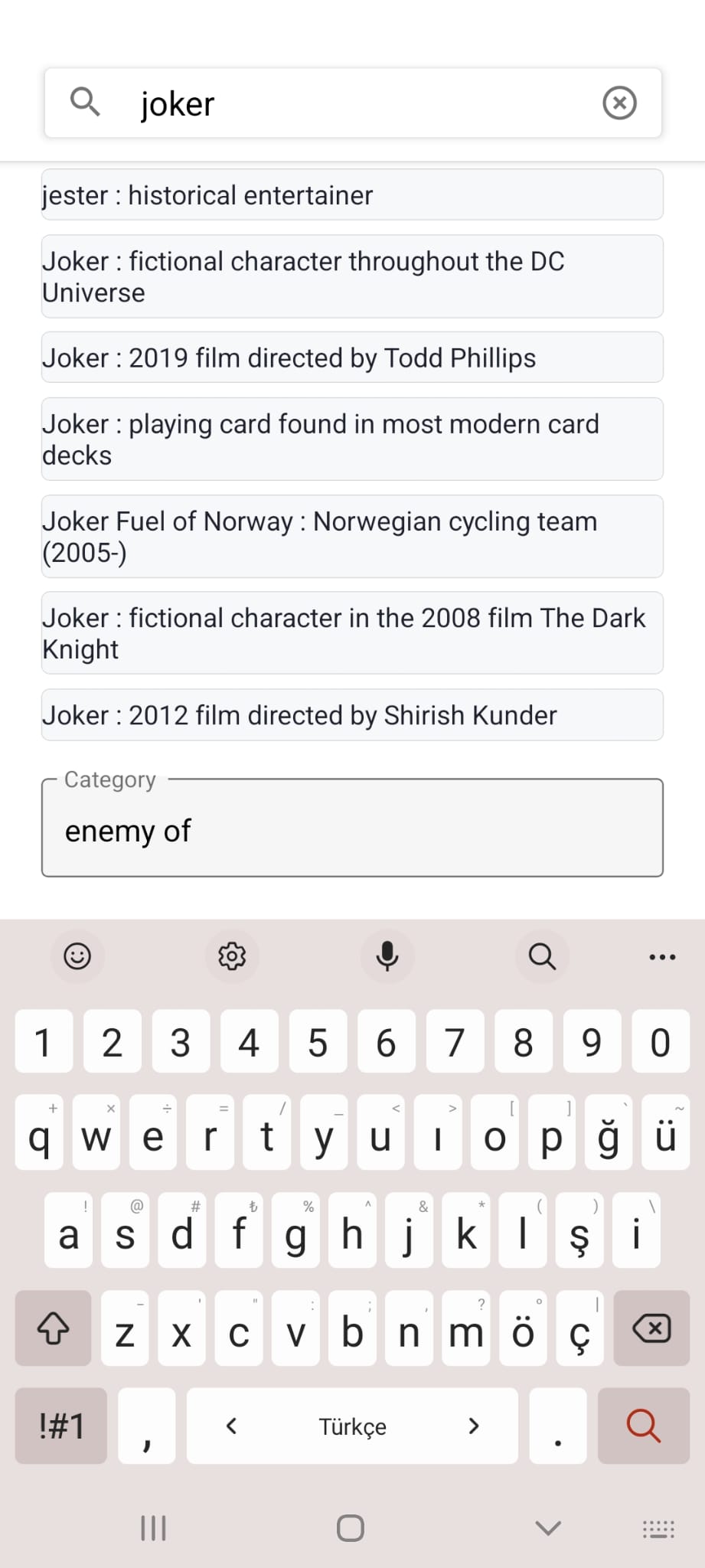Start voice input with the microphone
The height and width of the screenshot is (1568, 705).
[x=387, y=956]
